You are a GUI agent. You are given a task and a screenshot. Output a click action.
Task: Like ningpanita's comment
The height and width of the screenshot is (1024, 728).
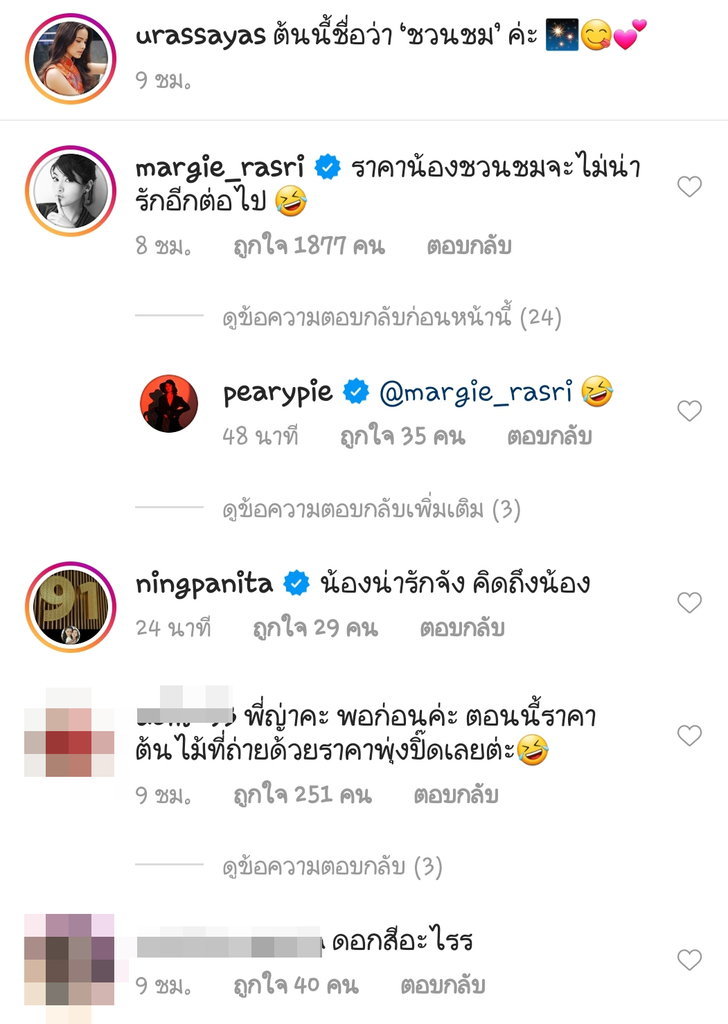click(689, 603)
